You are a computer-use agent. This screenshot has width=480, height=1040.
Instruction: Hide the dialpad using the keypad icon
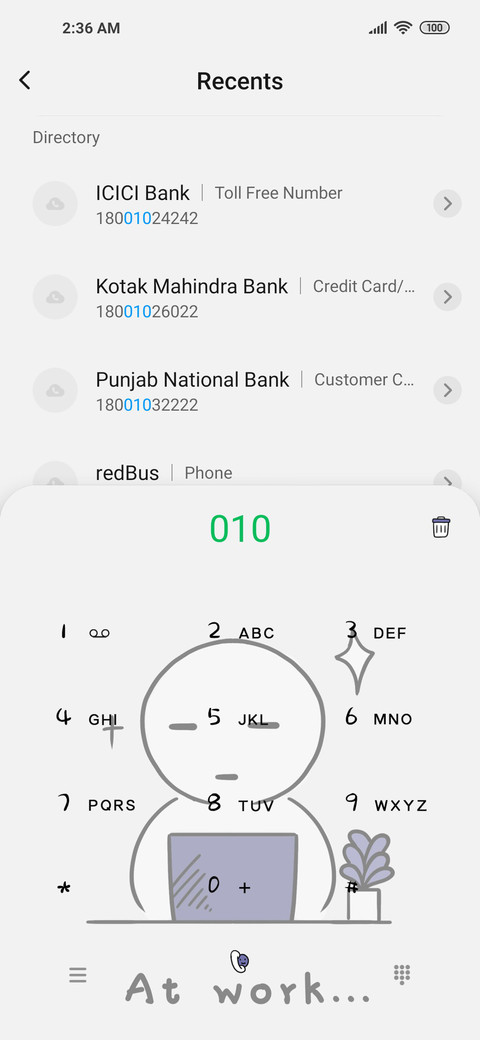(x=402, y=974)
